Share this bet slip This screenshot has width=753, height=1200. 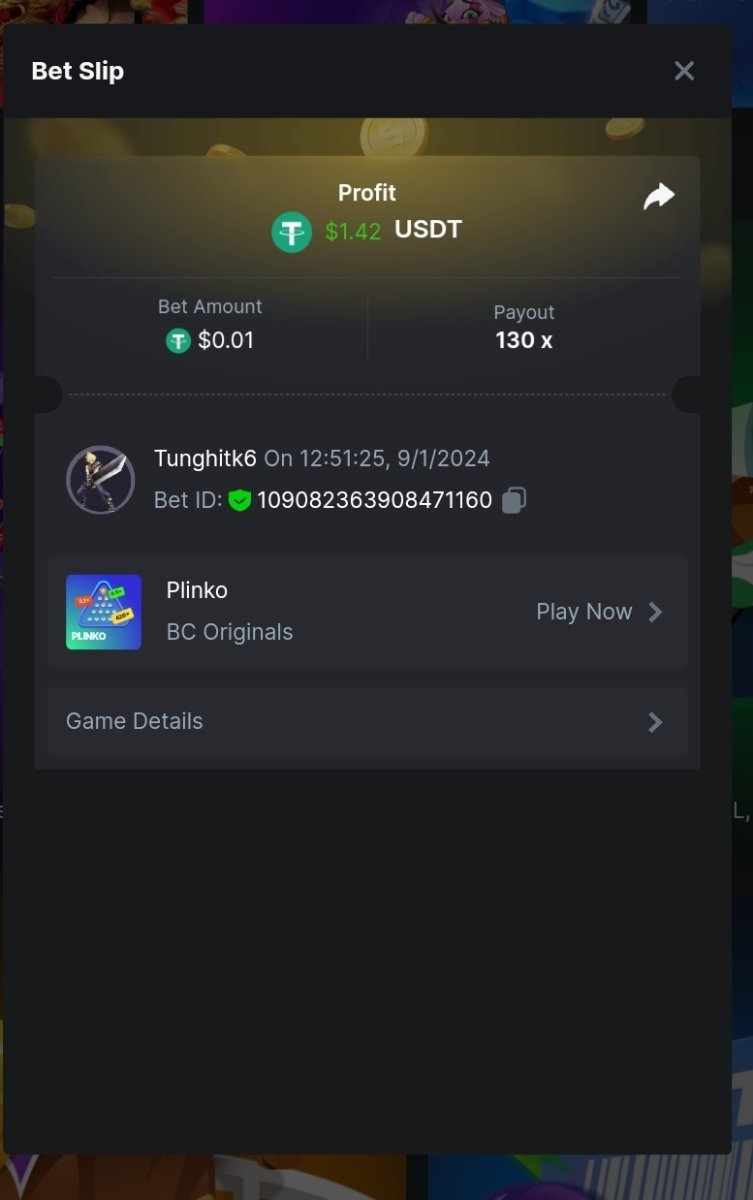(x=658, y=197)
